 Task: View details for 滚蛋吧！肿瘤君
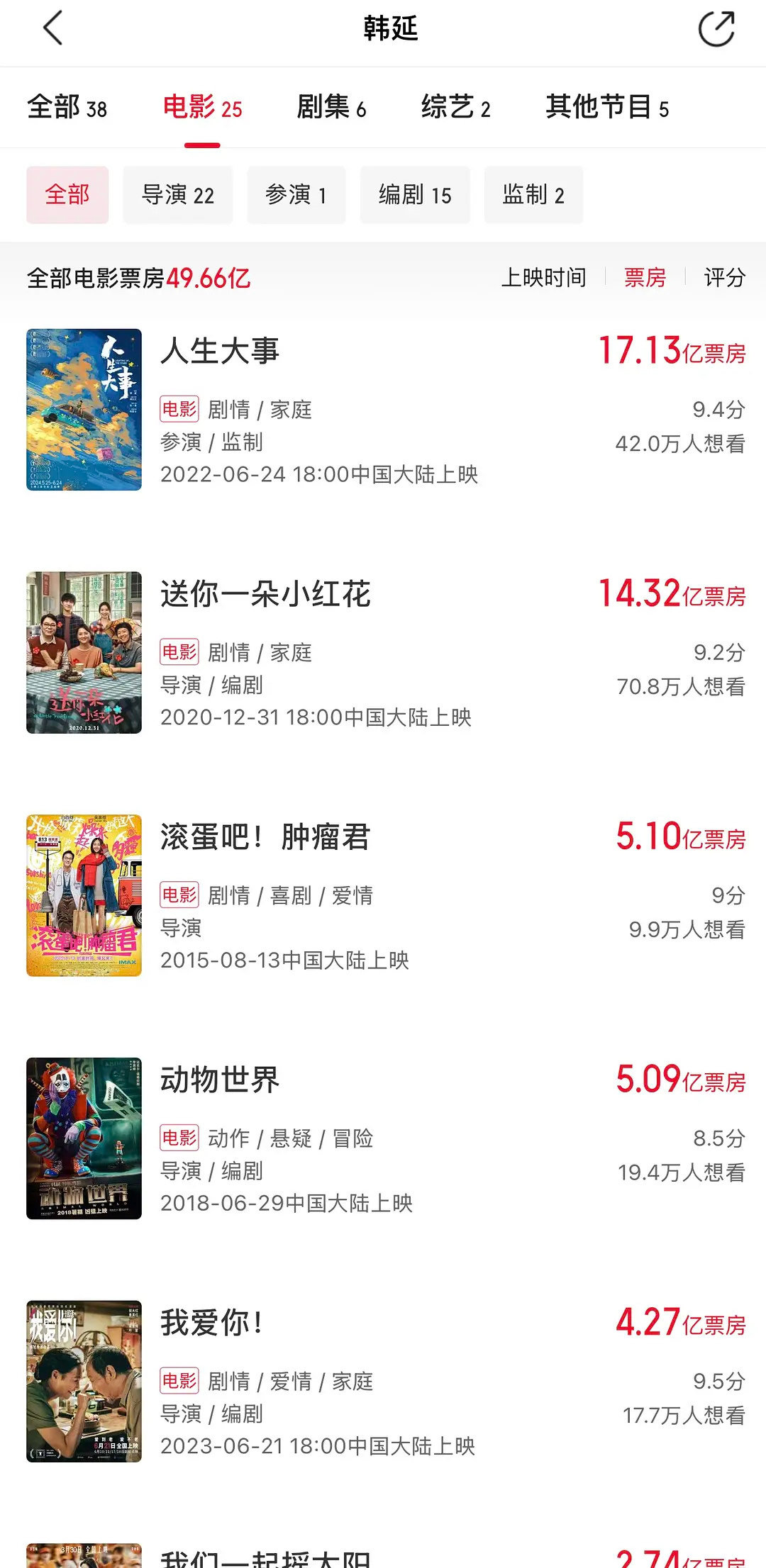tap(265, 838)
